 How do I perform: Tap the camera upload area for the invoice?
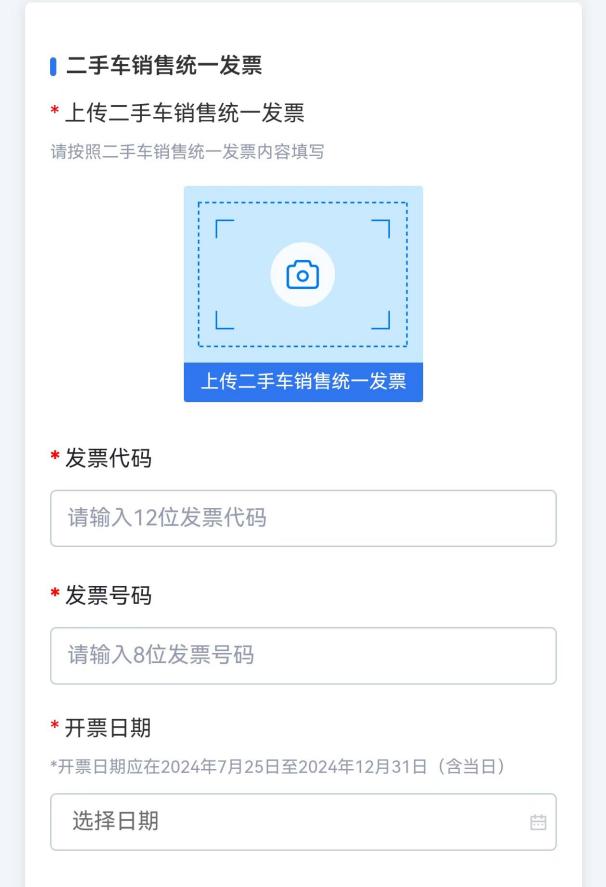[302, 274]
